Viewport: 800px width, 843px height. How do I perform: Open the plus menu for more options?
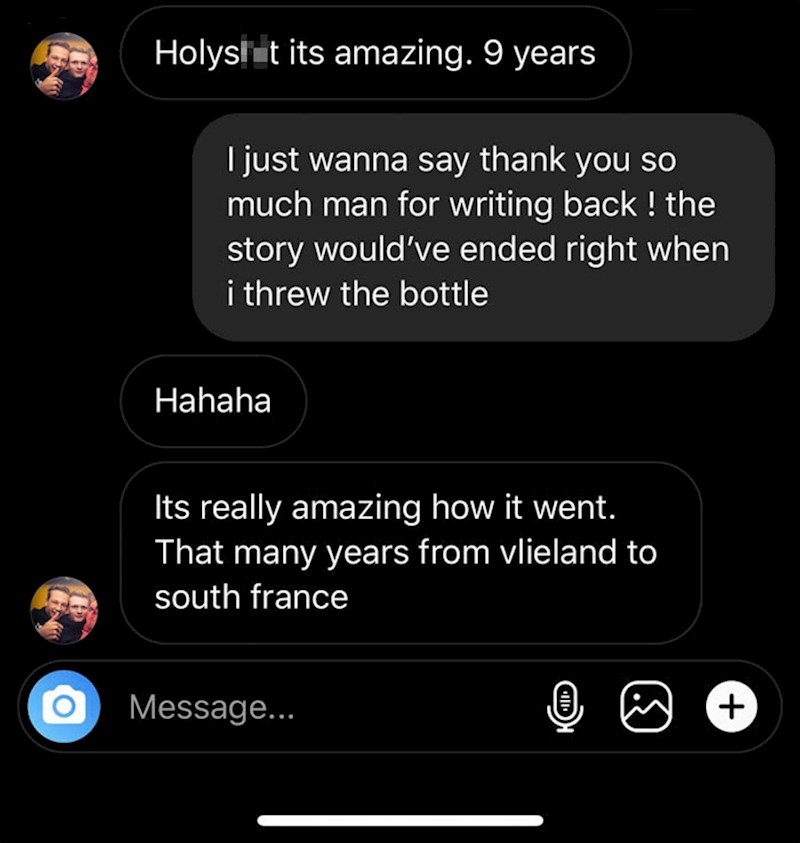point(731,707)
